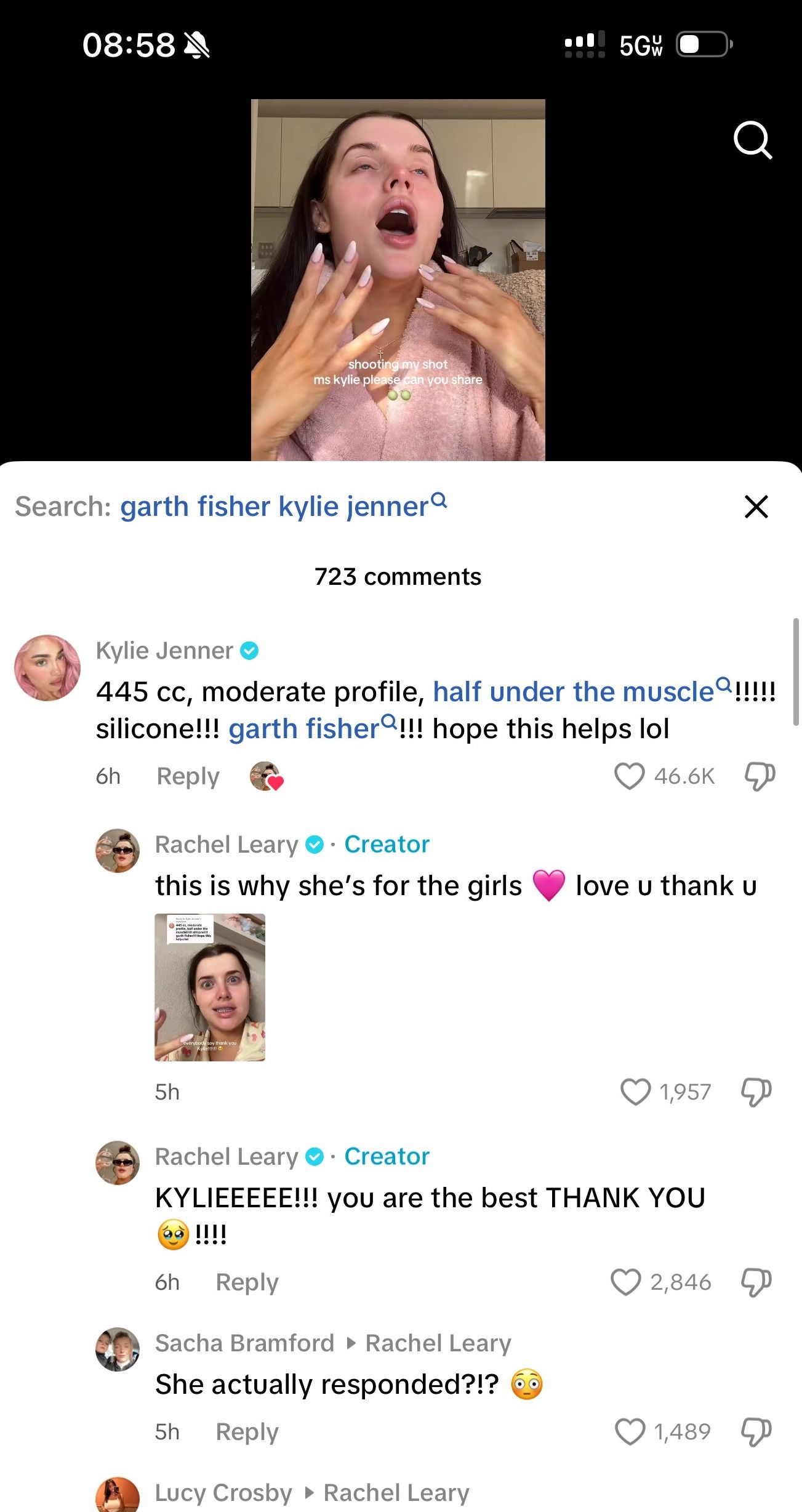
Task: Tap the battery indicator in the status bar
Action: click(701, 44)
